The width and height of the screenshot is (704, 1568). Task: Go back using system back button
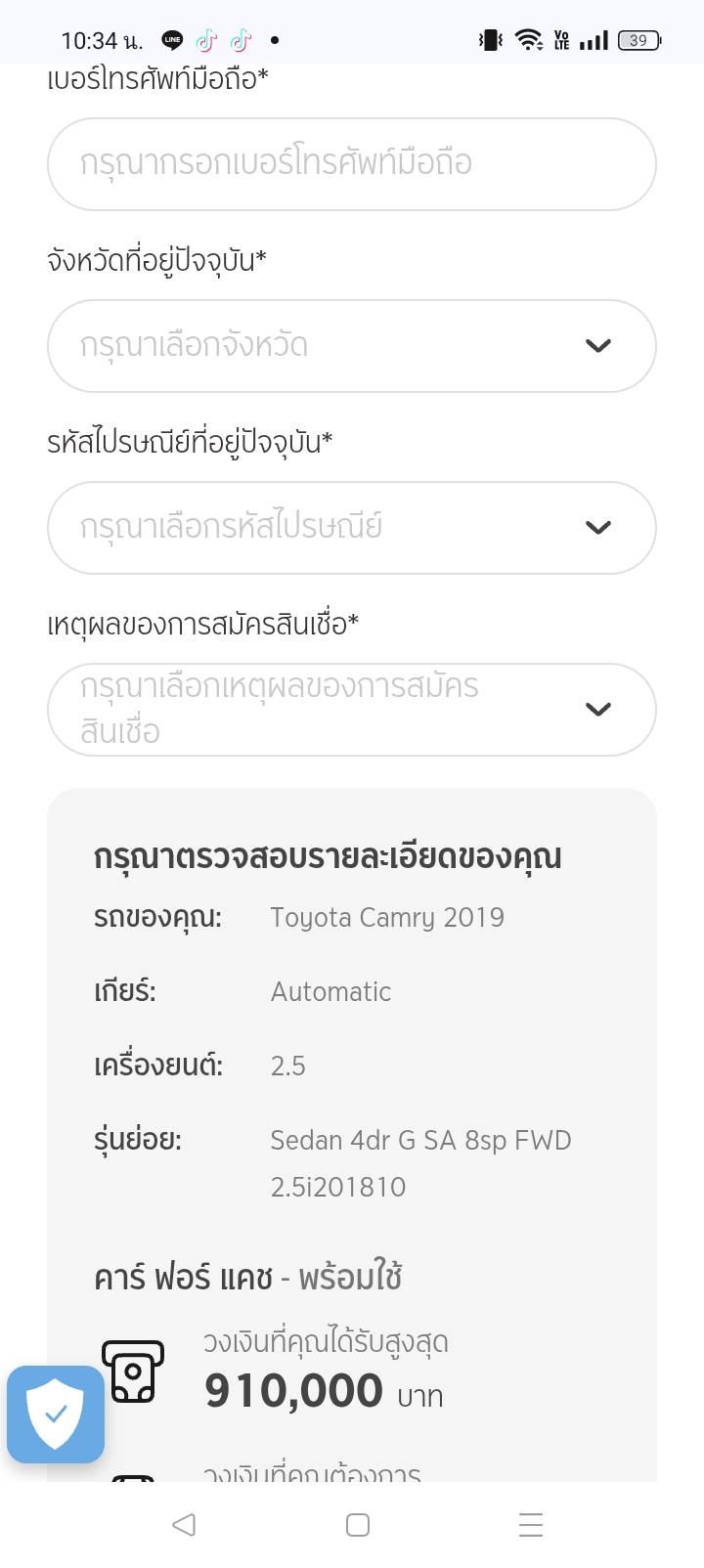coord(183,1524)
